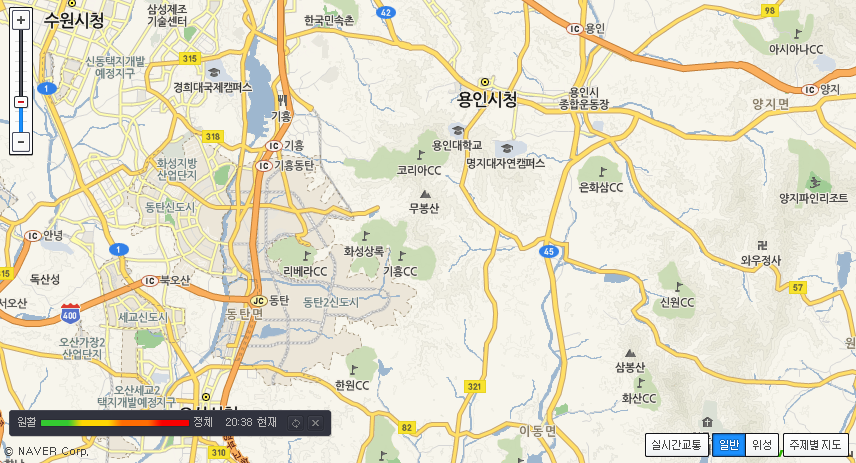Tap the zoom level slider handle
The image size is (856, 463).
point(20,101)
